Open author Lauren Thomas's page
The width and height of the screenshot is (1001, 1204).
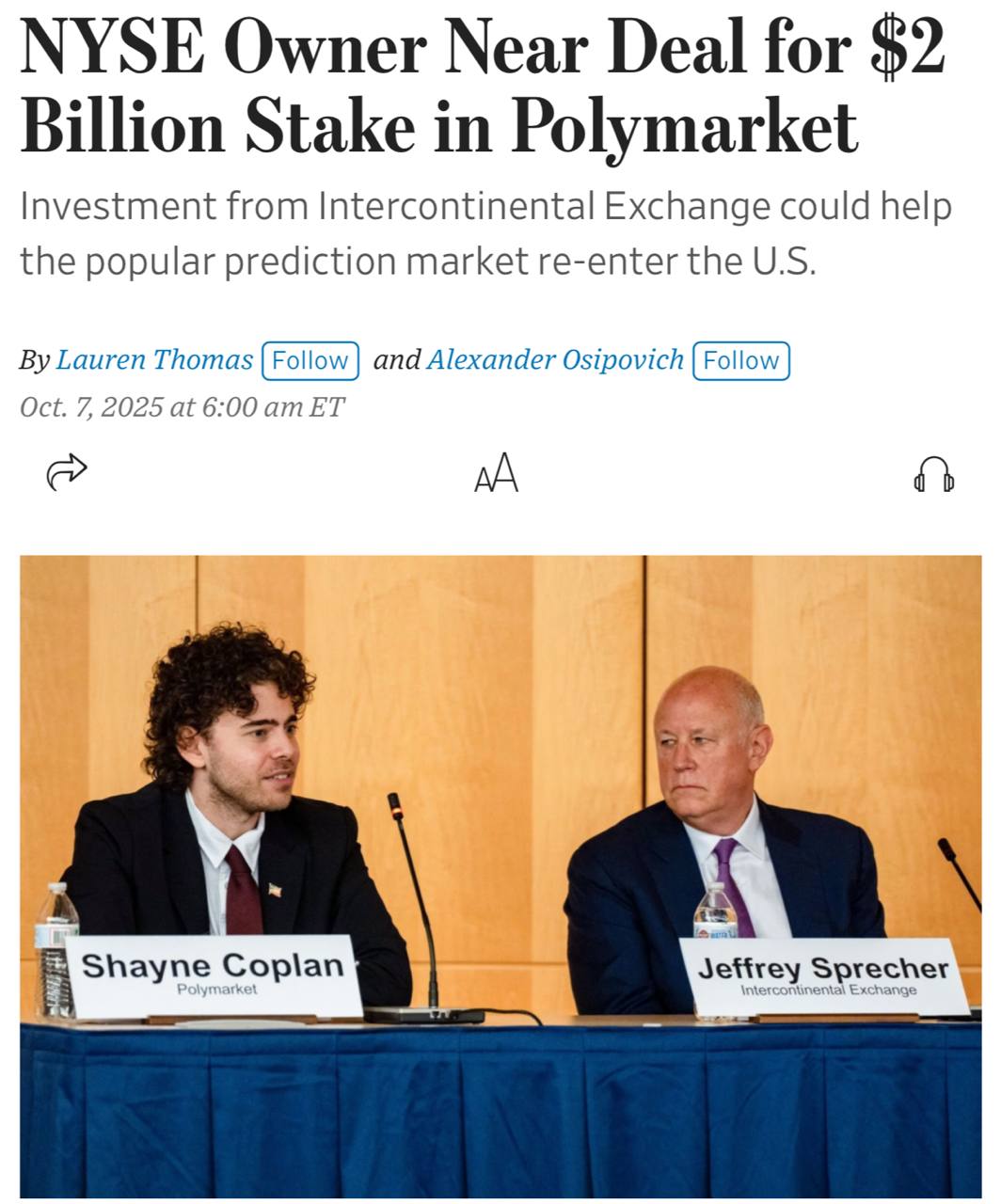click(154, 360)
